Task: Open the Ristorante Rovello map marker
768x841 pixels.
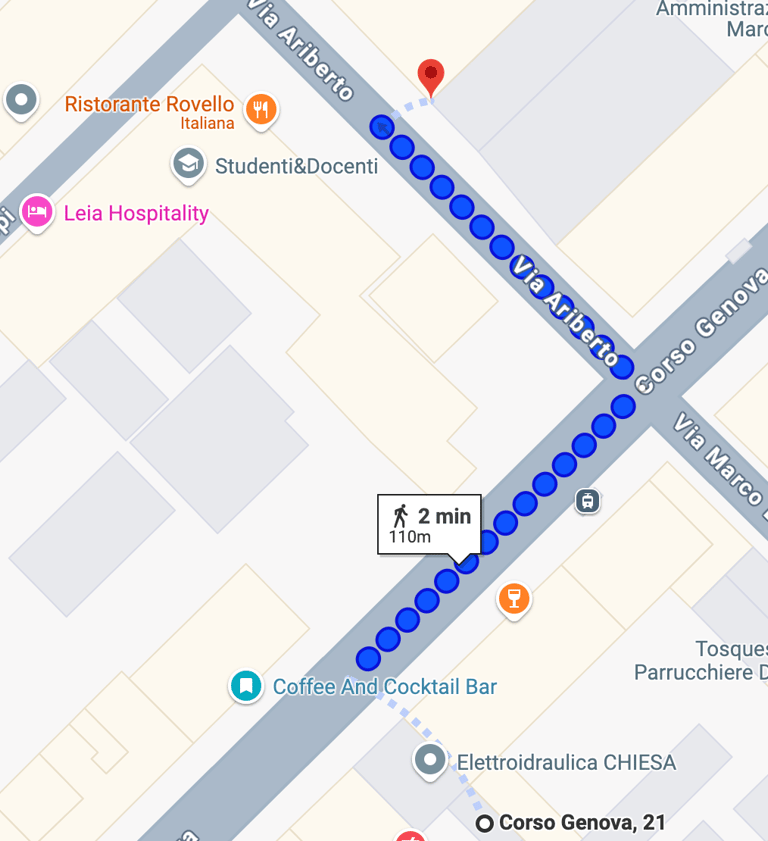Action: pos(261,110)
